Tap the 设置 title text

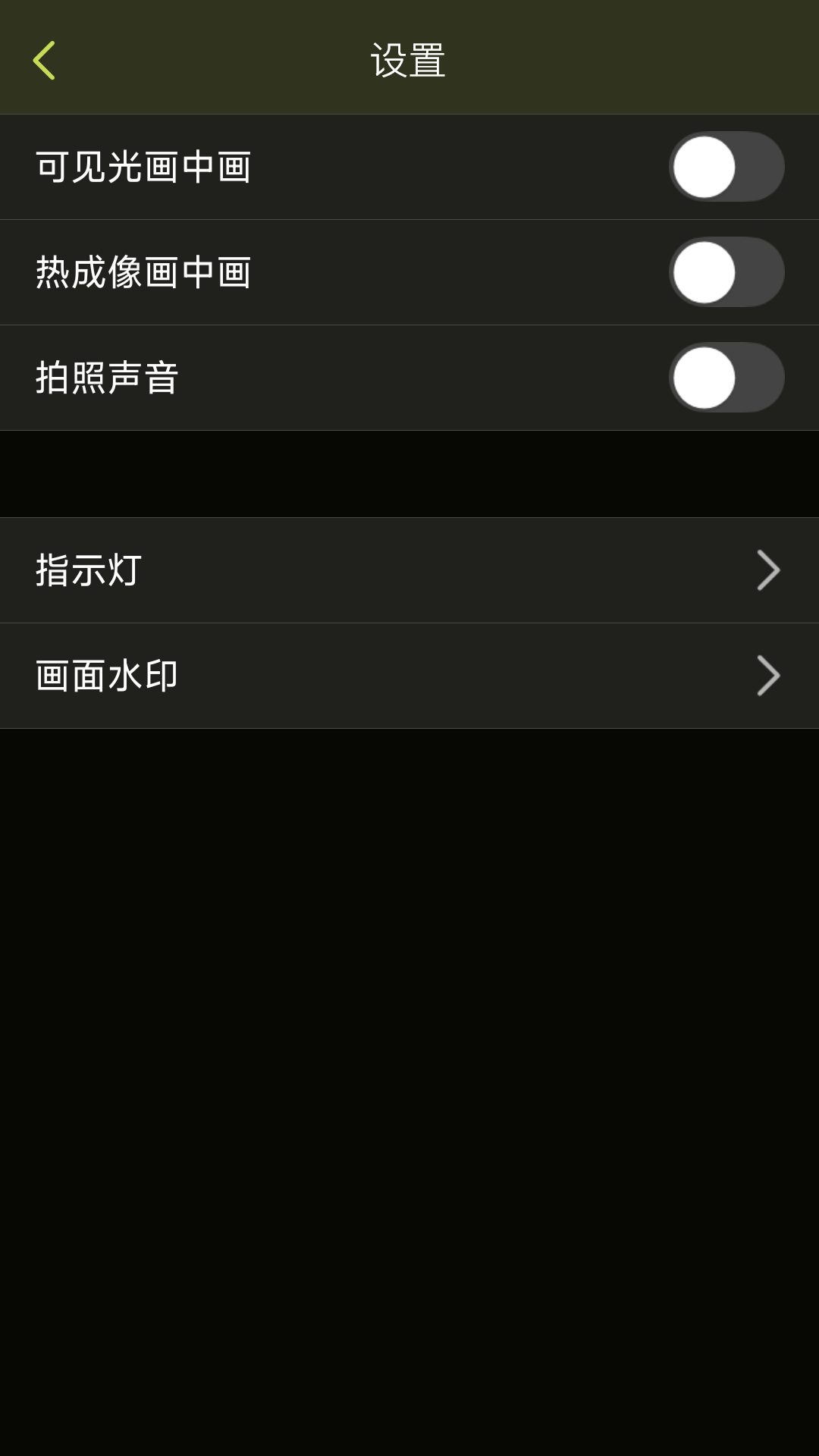(409, 58)
